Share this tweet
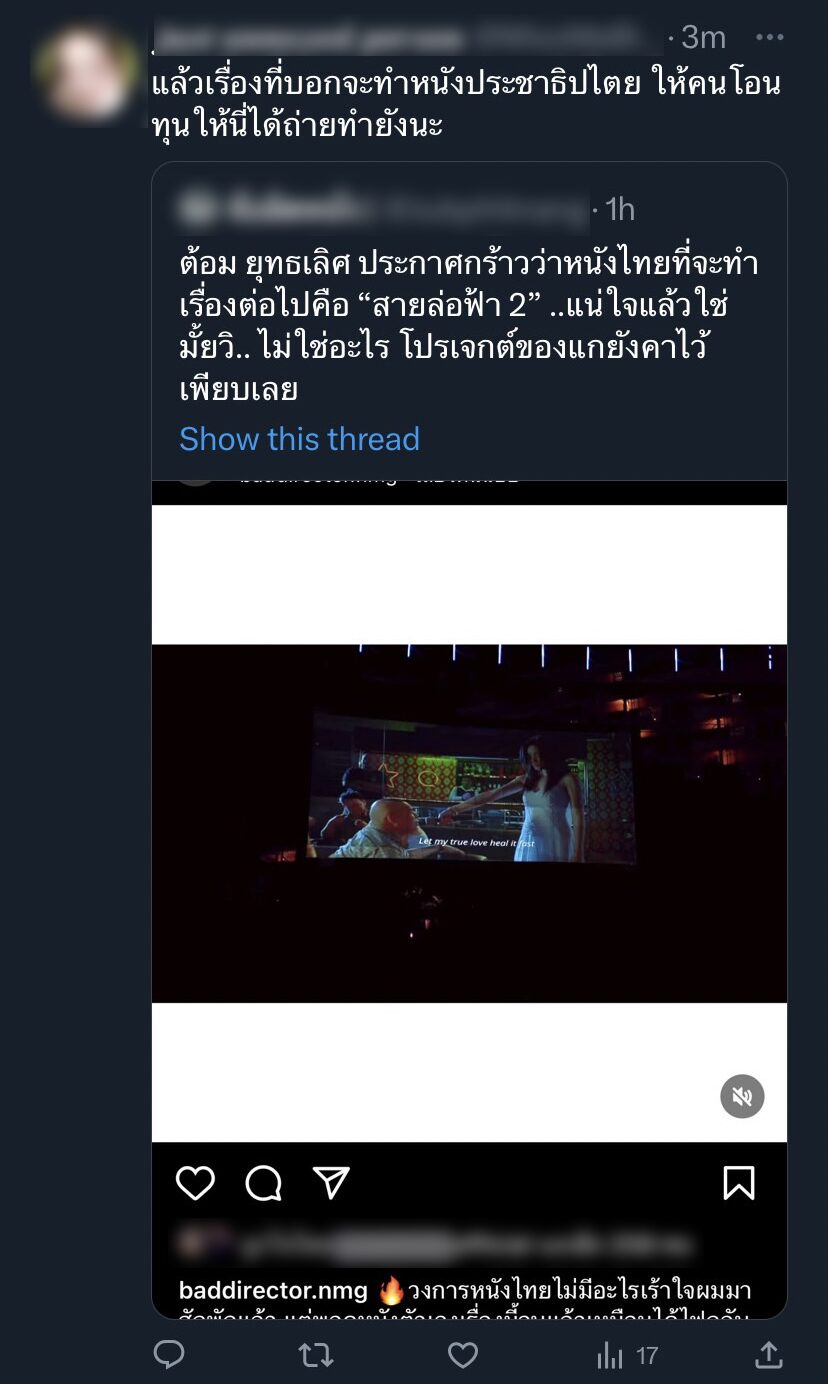 tap(768, 1355)
